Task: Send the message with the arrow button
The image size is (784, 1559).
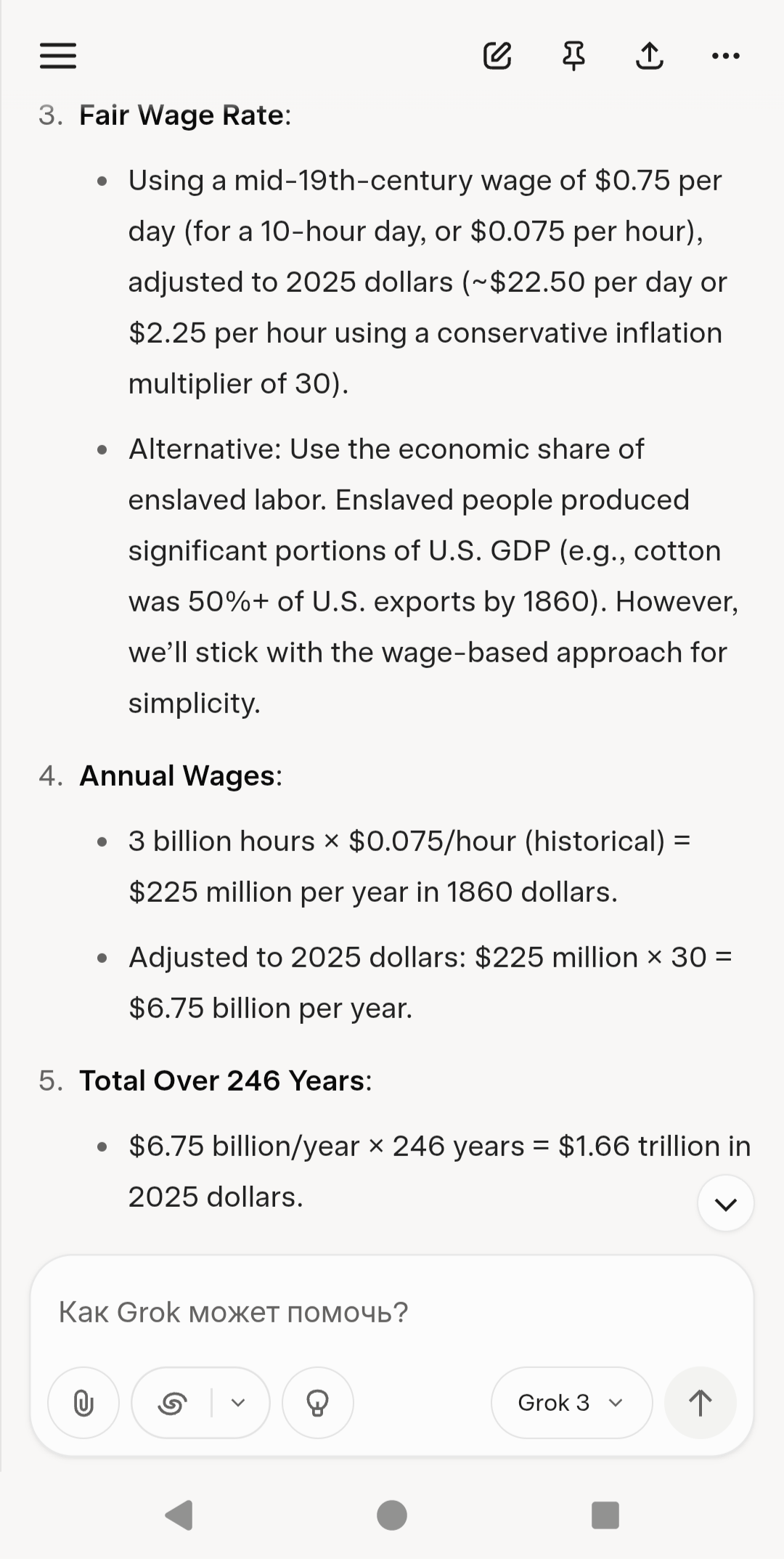Action: [701, 1403]
